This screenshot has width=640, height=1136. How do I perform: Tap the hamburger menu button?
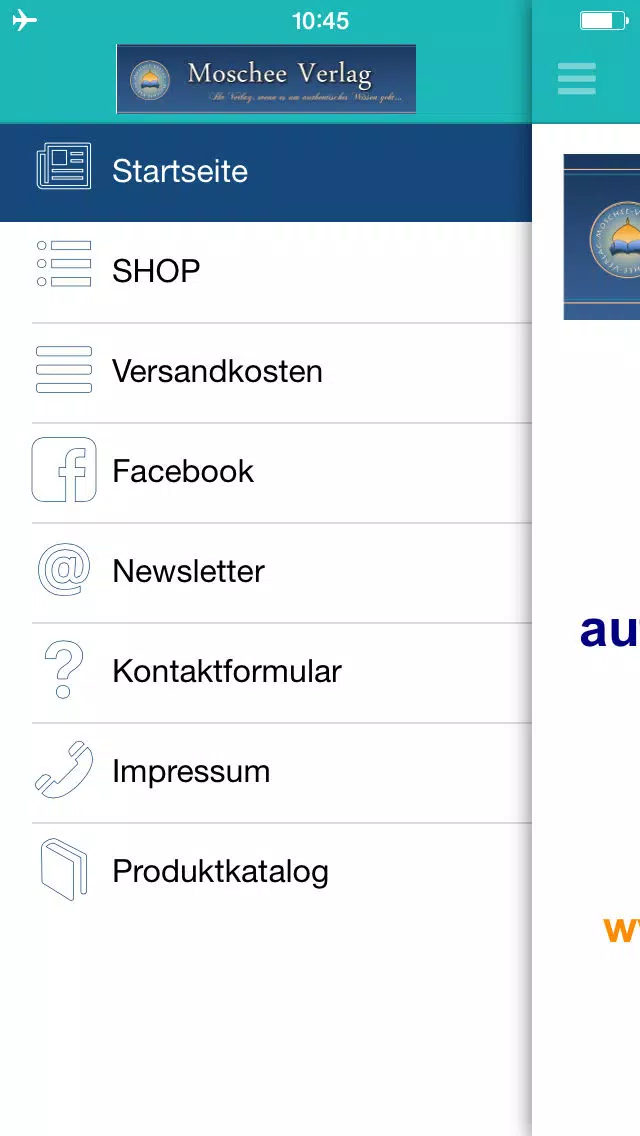point(577,79)
